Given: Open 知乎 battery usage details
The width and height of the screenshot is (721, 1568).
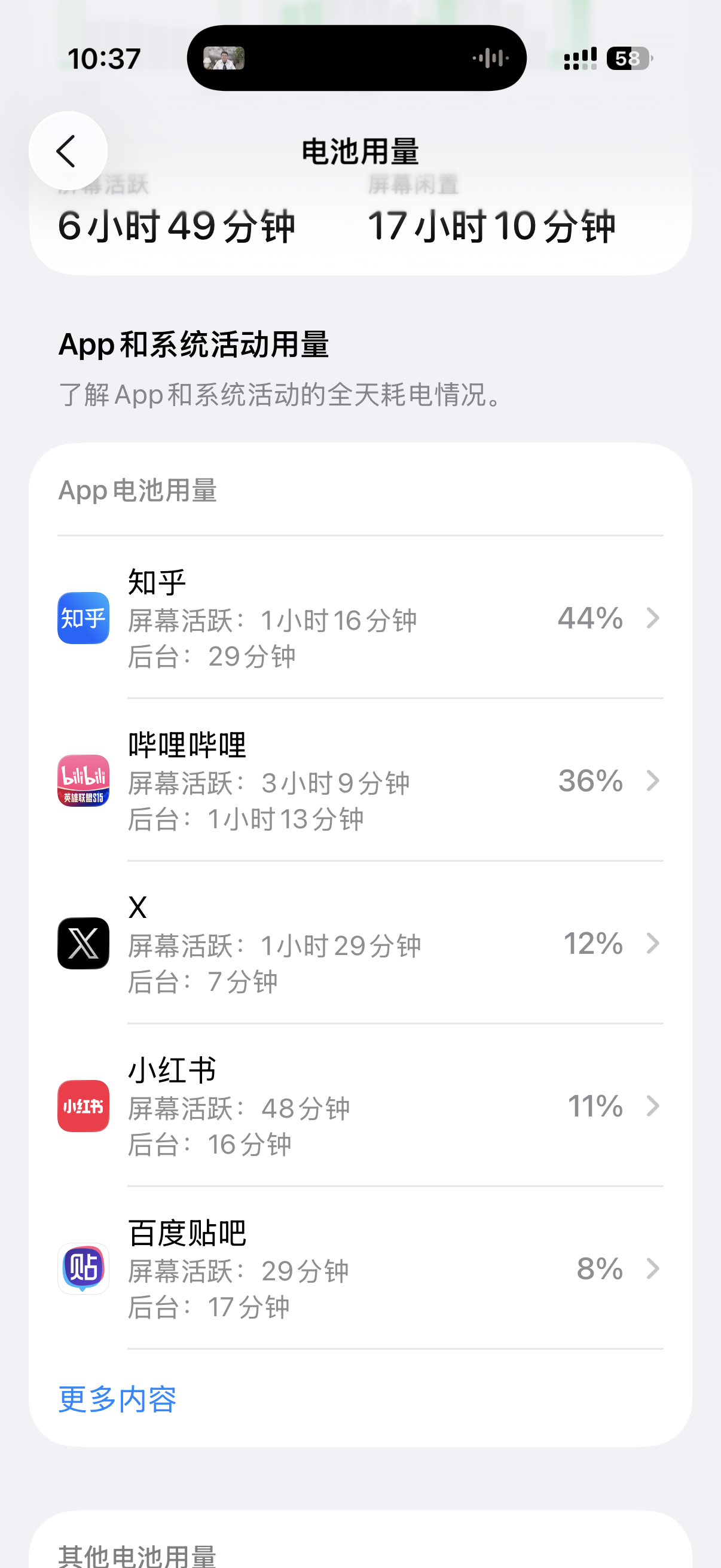Looking at the screenshot, I should click(360, 618).
